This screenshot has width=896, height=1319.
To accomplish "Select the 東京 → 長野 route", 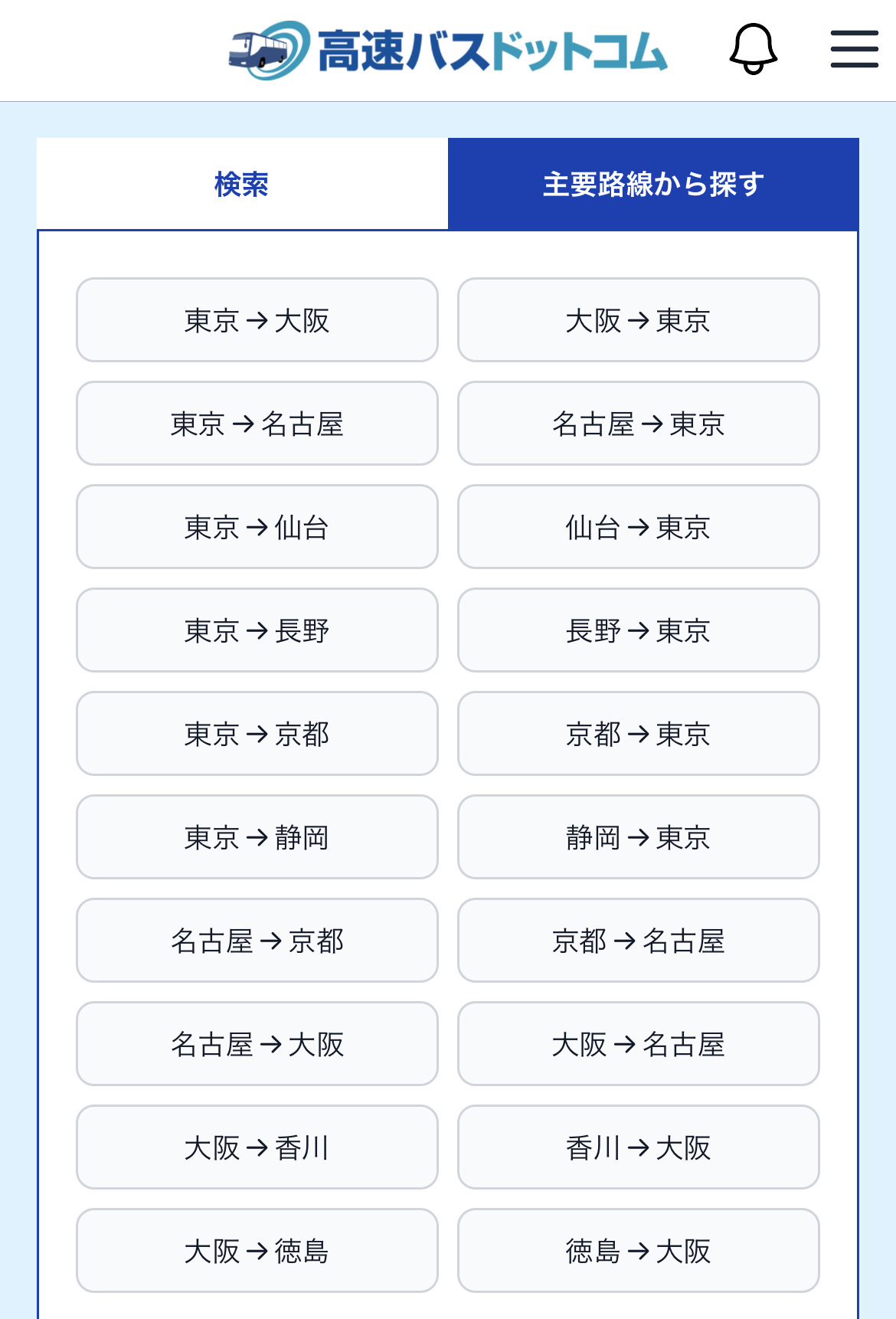I will click(257, 630).
